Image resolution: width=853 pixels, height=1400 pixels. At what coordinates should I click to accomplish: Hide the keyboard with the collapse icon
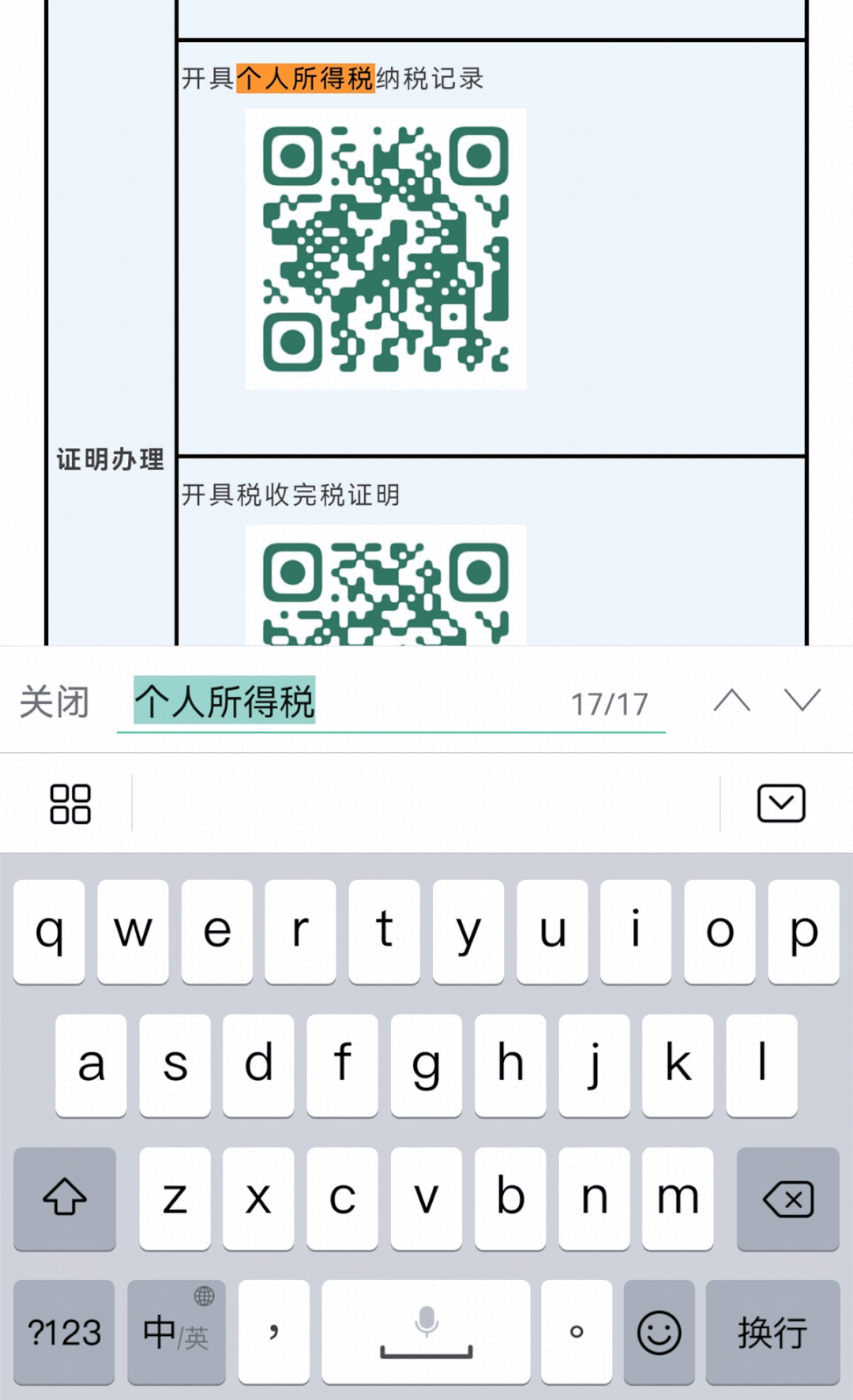781,803
